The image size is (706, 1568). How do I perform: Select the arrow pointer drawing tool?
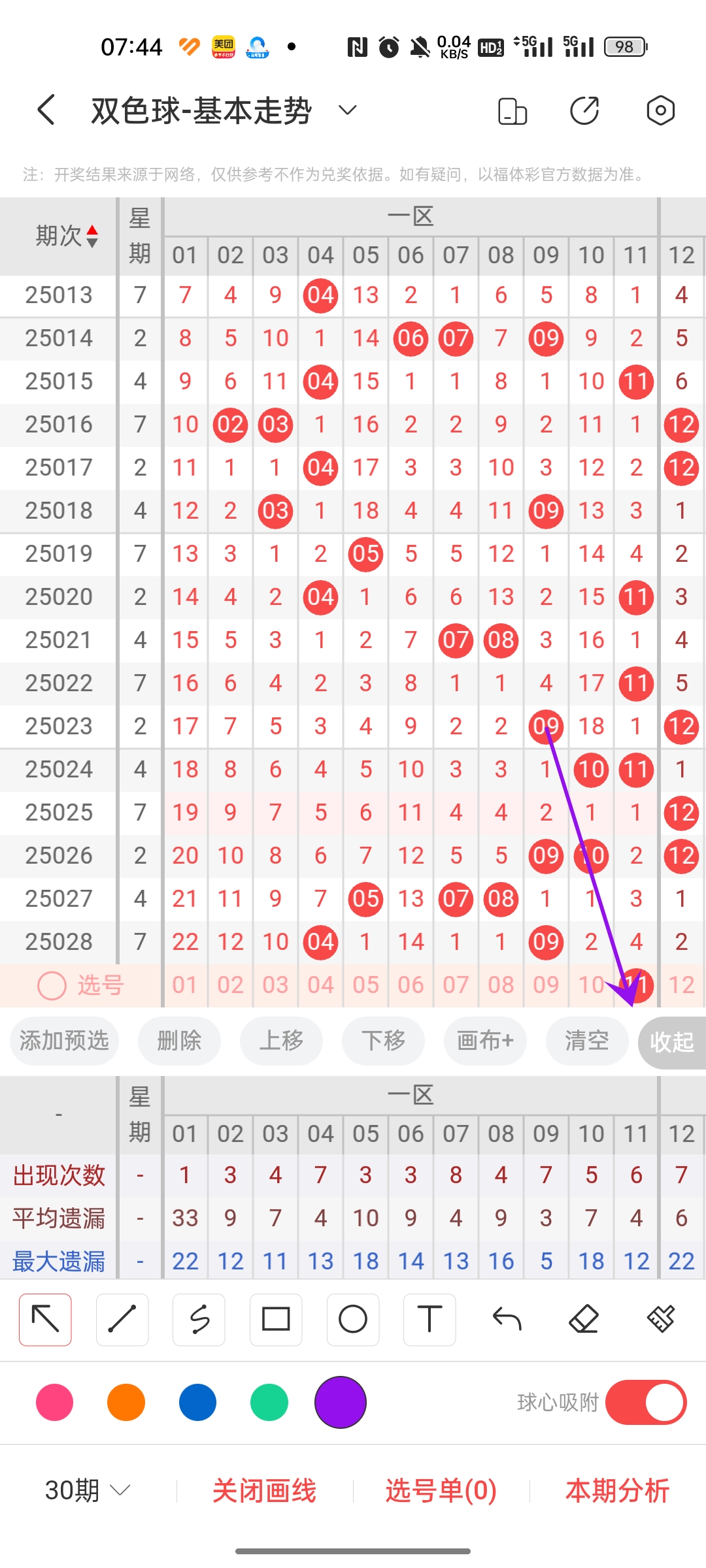click(44, 1320)
